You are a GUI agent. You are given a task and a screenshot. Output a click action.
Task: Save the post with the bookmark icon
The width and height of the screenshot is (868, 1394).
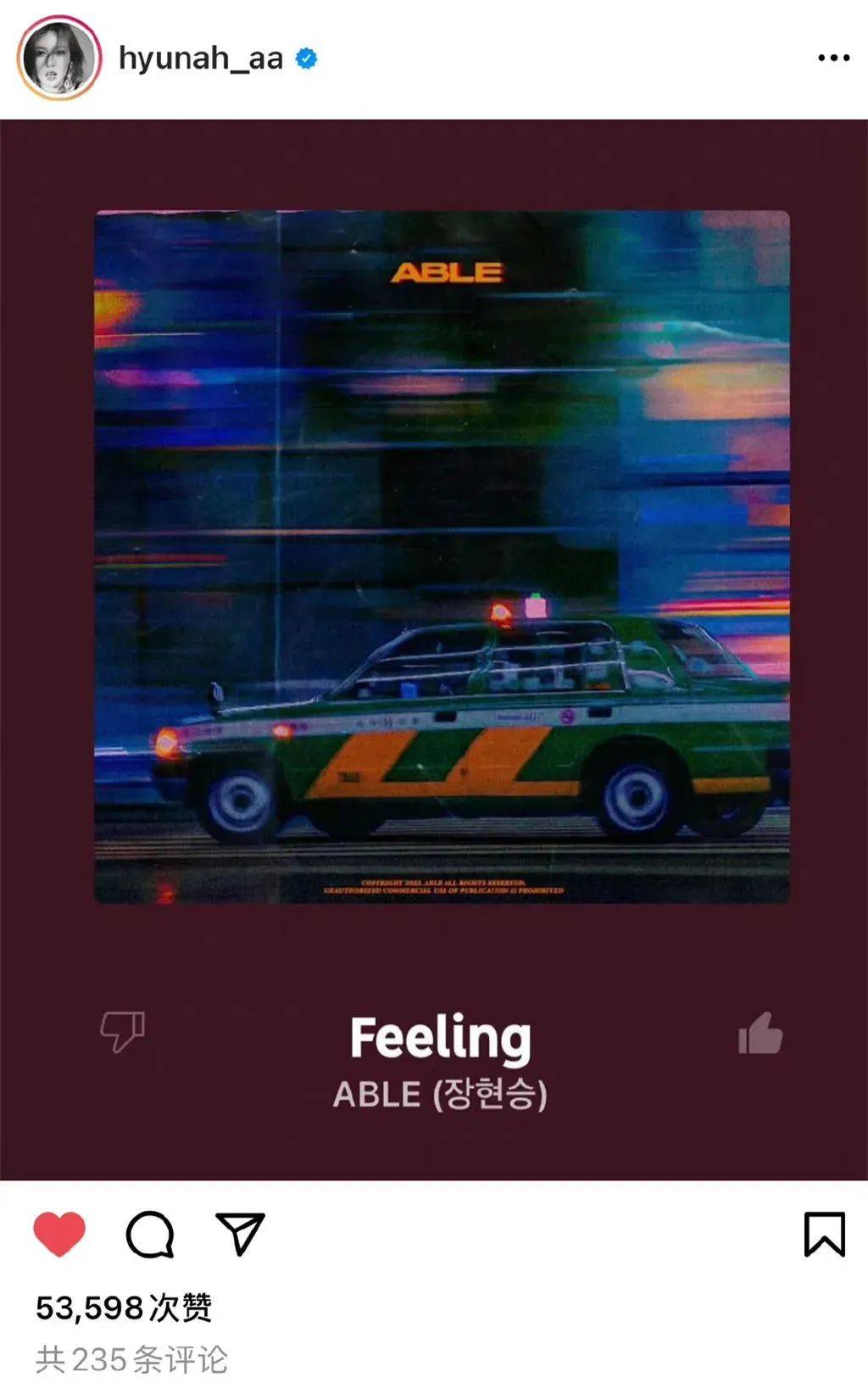pos(824,1234)
